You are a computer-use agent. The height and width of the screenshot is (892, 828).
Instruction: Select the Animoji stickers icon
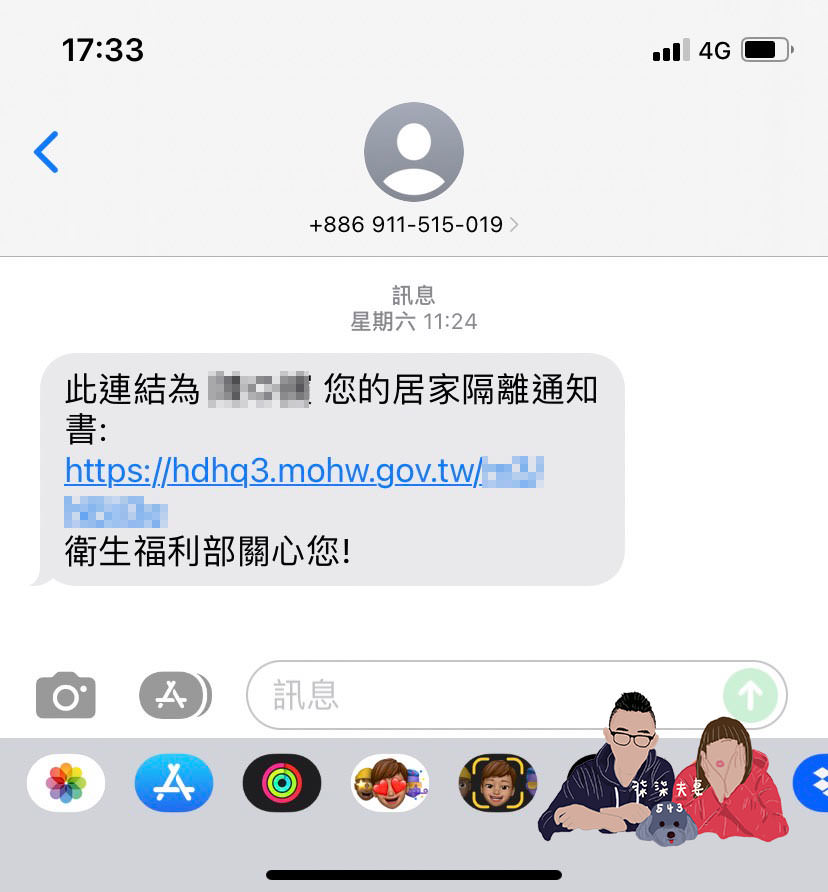click(x=389, y=783)
